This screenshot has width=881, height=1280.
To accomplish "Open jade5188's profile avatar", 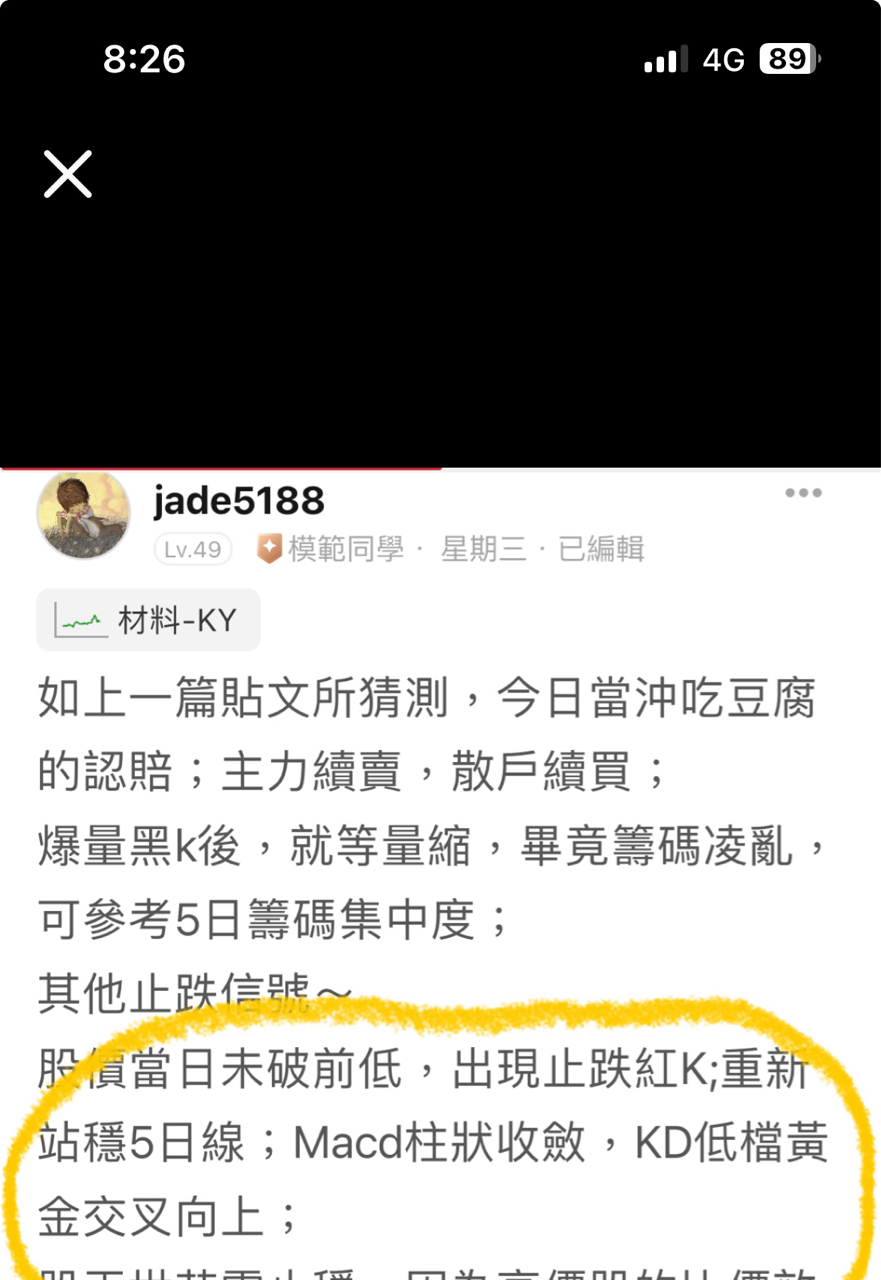I will click(84, 516).
